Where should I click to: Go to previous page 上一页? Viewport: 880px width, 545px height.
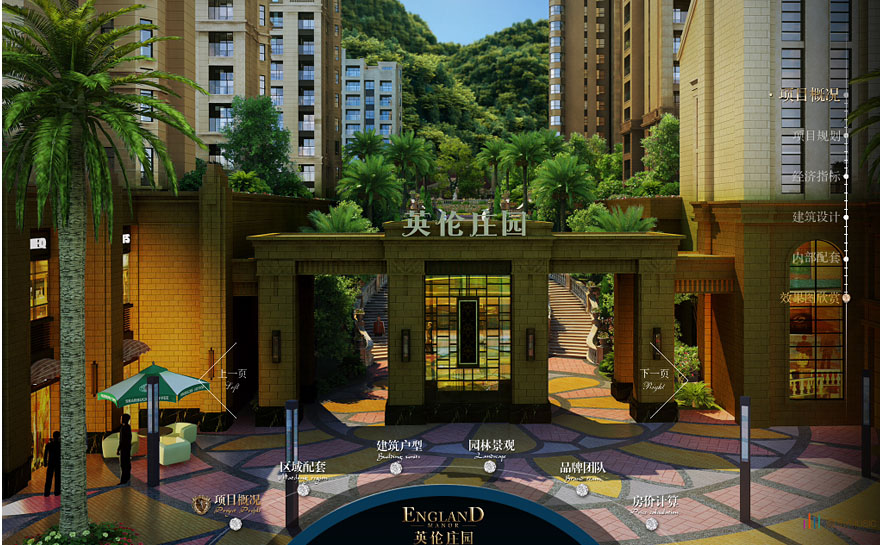coord(231,376)
